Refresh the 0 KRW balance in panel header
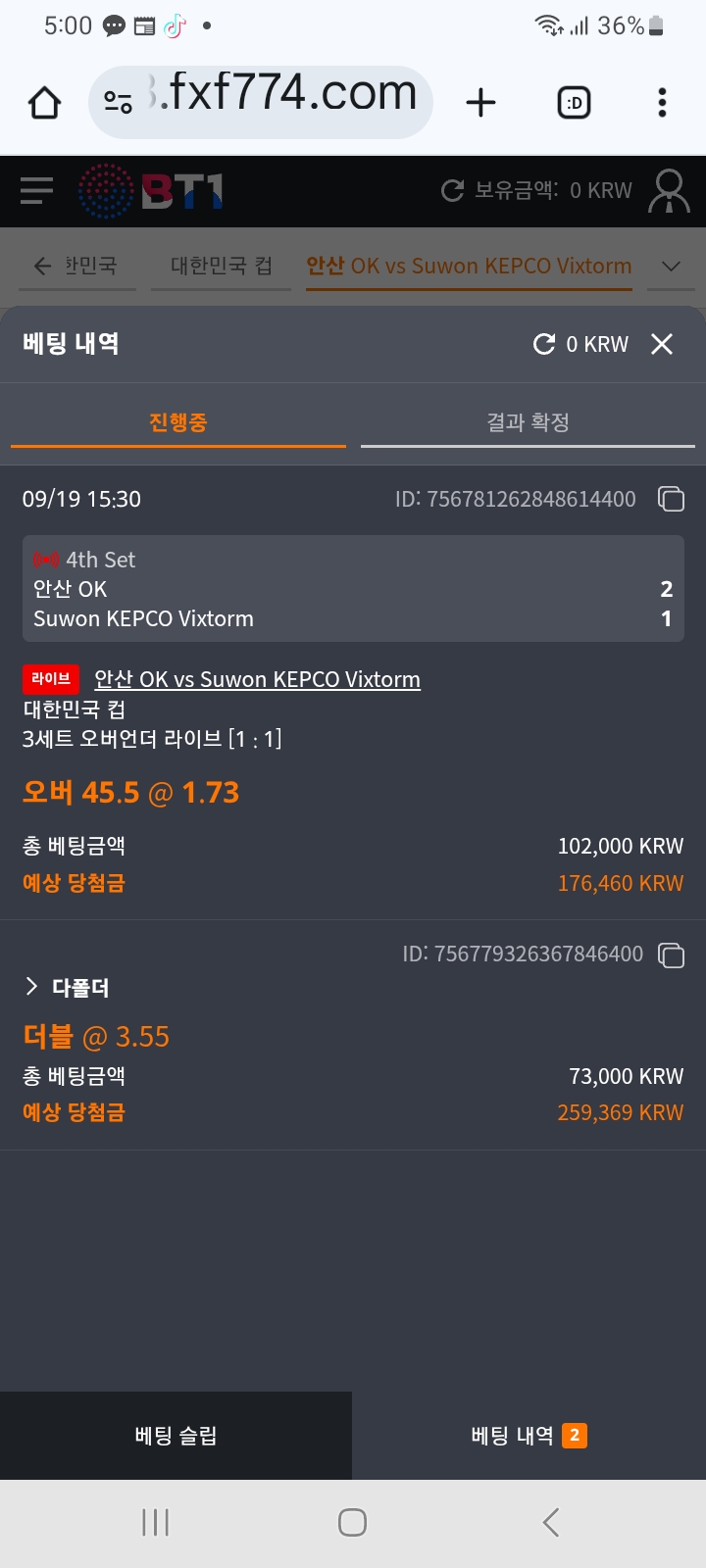This screenshot has height=1568, width=706. (544, 344)
